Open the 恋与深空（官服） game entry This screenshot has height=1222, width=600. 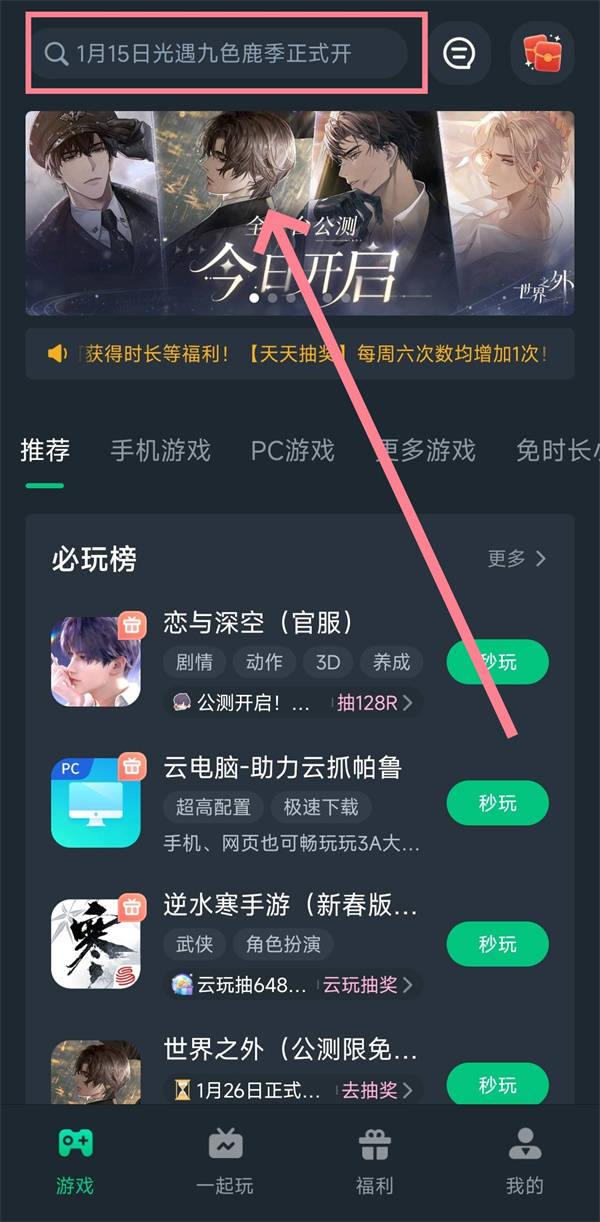pos(258,623)
